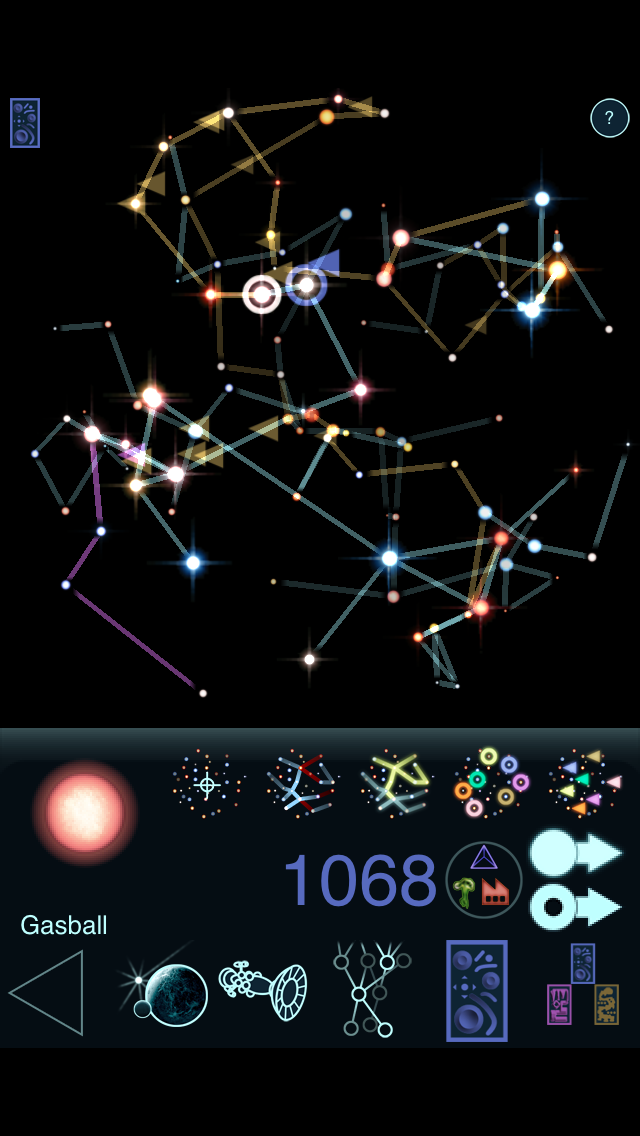Open the three colored cards icon

pos(583,985)
